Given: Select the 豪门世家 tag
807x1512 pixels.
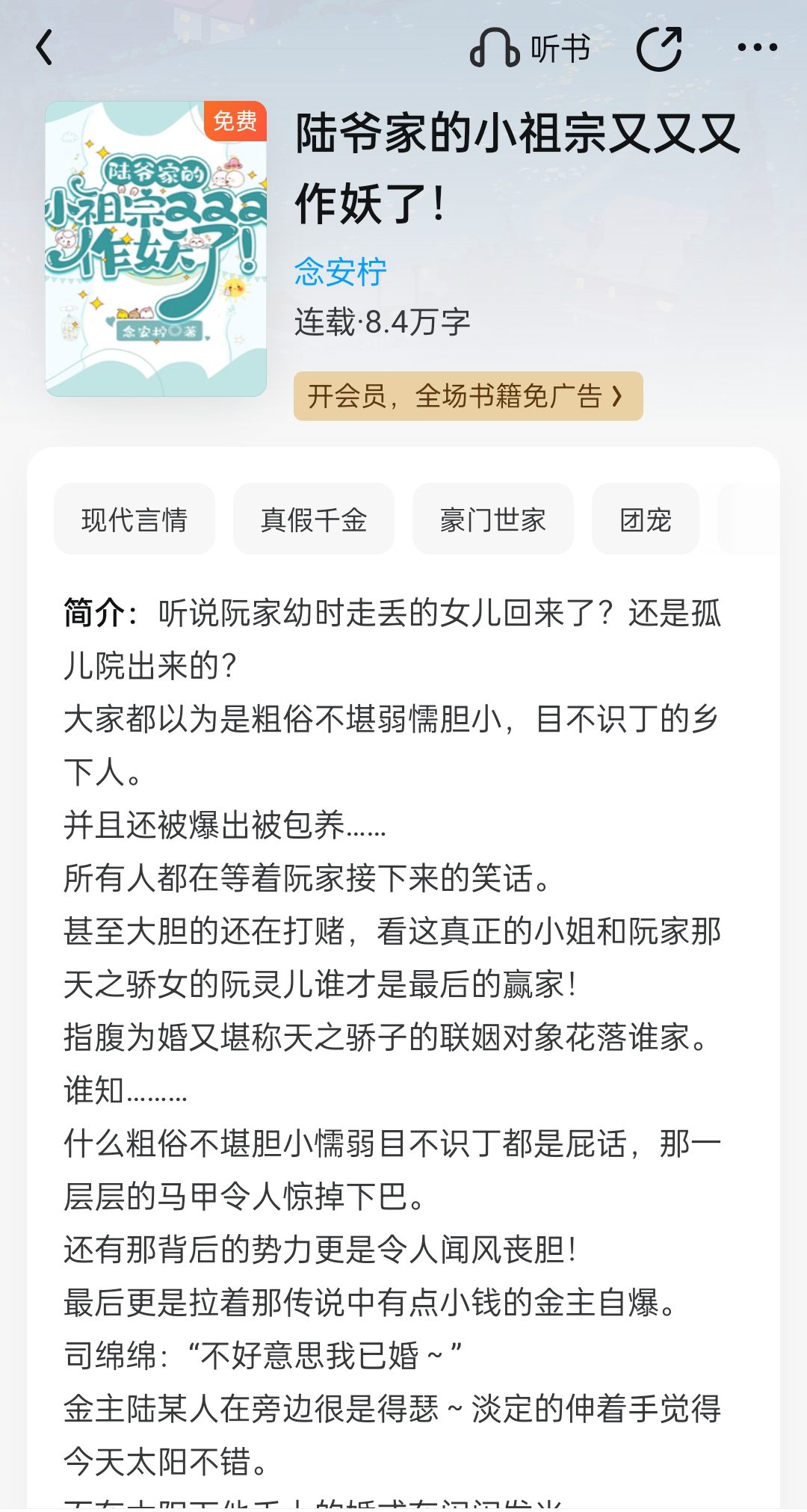Looking at the screenshot, I should point(493,519).
